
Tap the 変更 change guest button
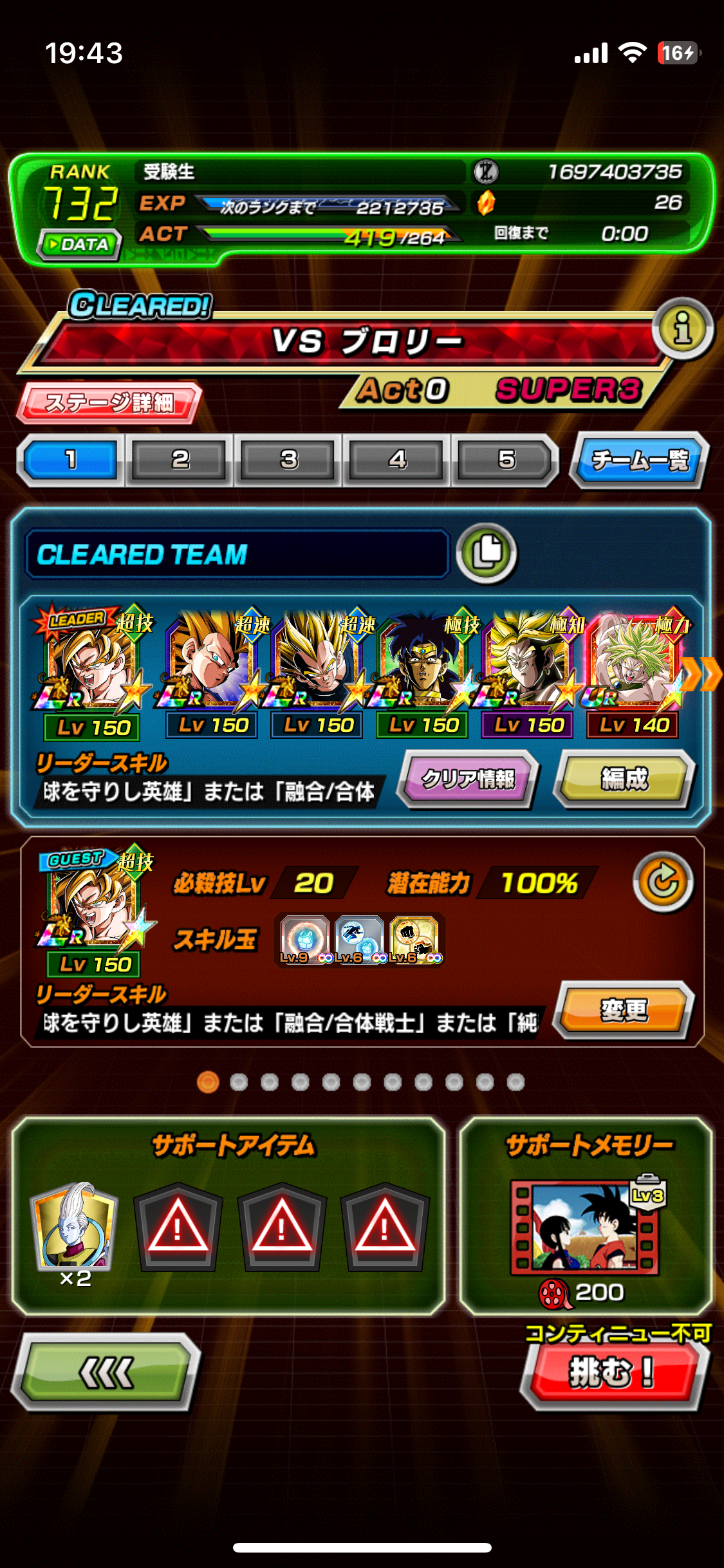coord(624,1010)
